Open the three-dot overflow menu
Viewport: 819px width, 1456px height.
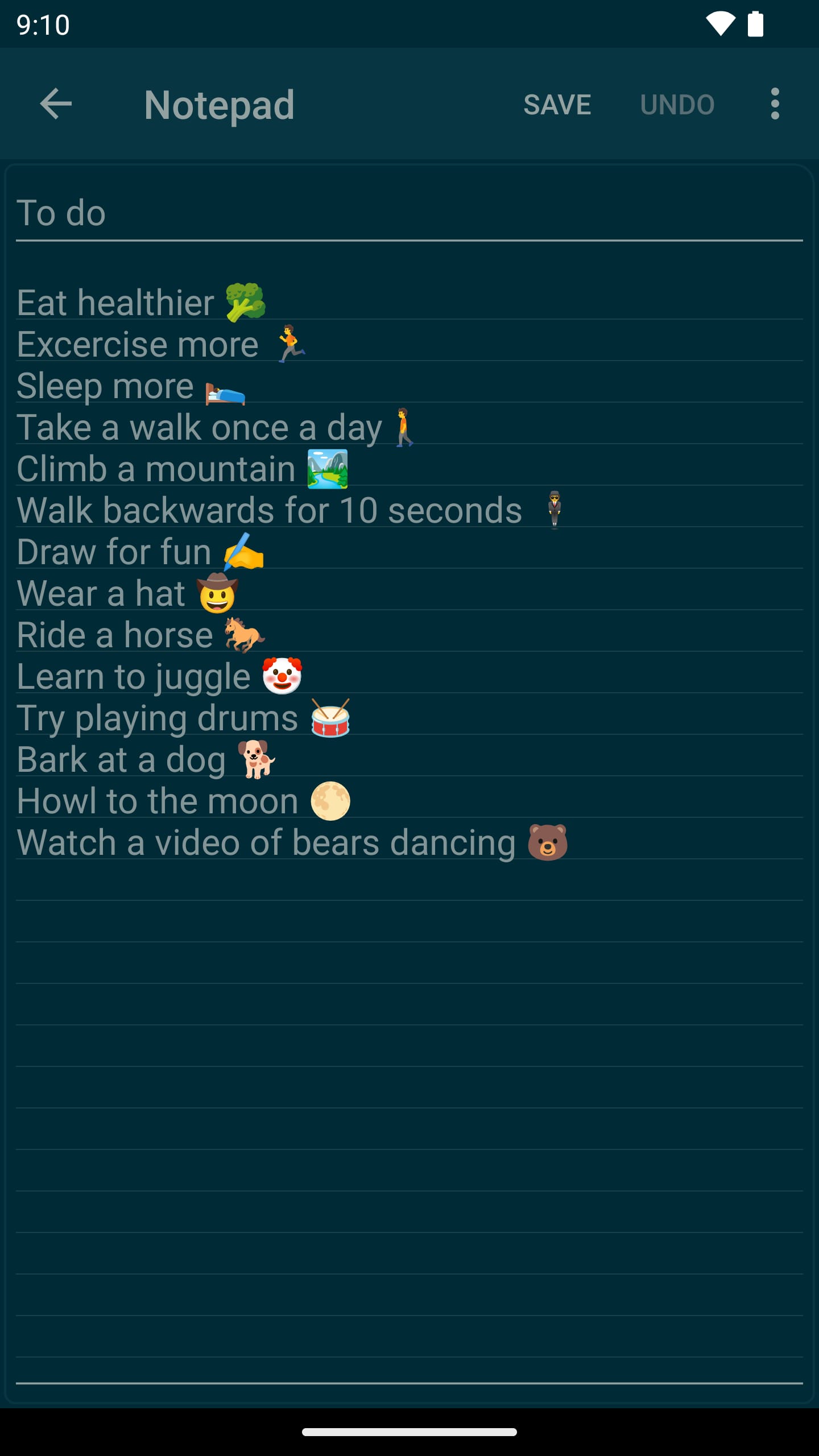775,104
